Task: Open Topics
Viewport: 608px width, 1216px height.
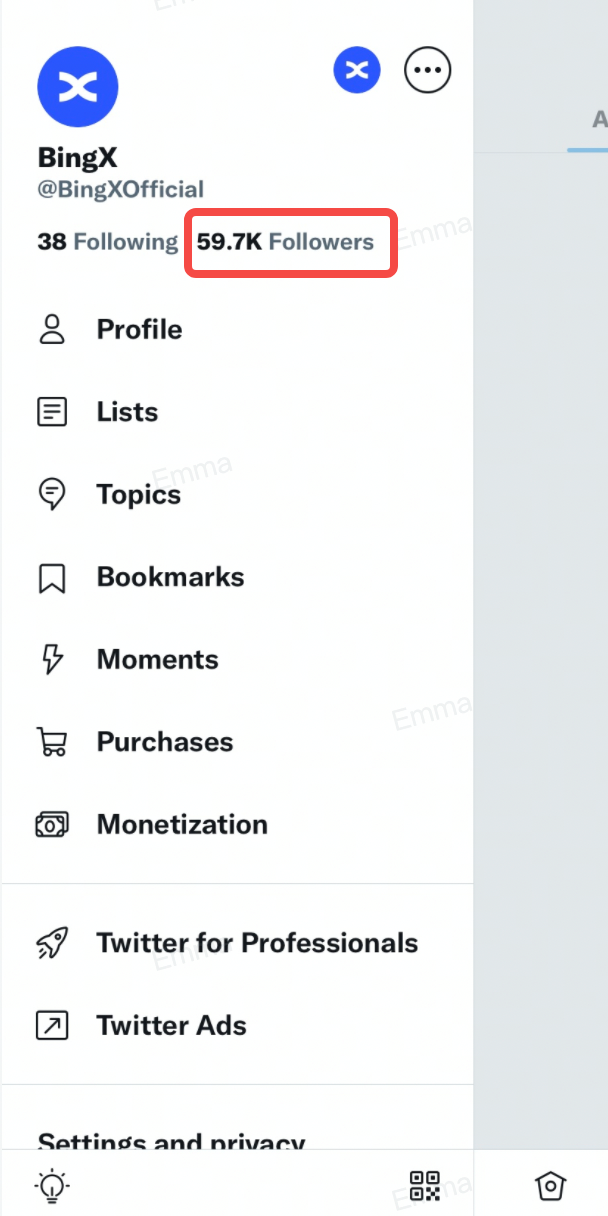Action: pyautogui.click(x=138, y=495)
